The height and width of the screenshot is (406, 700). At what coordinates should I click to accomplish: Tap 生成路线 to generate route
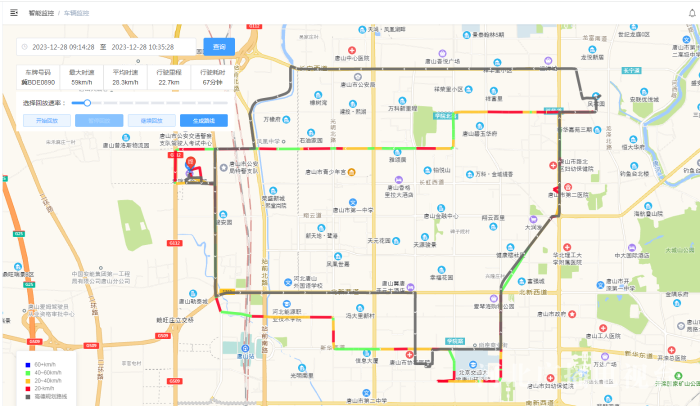pos(203,120)
